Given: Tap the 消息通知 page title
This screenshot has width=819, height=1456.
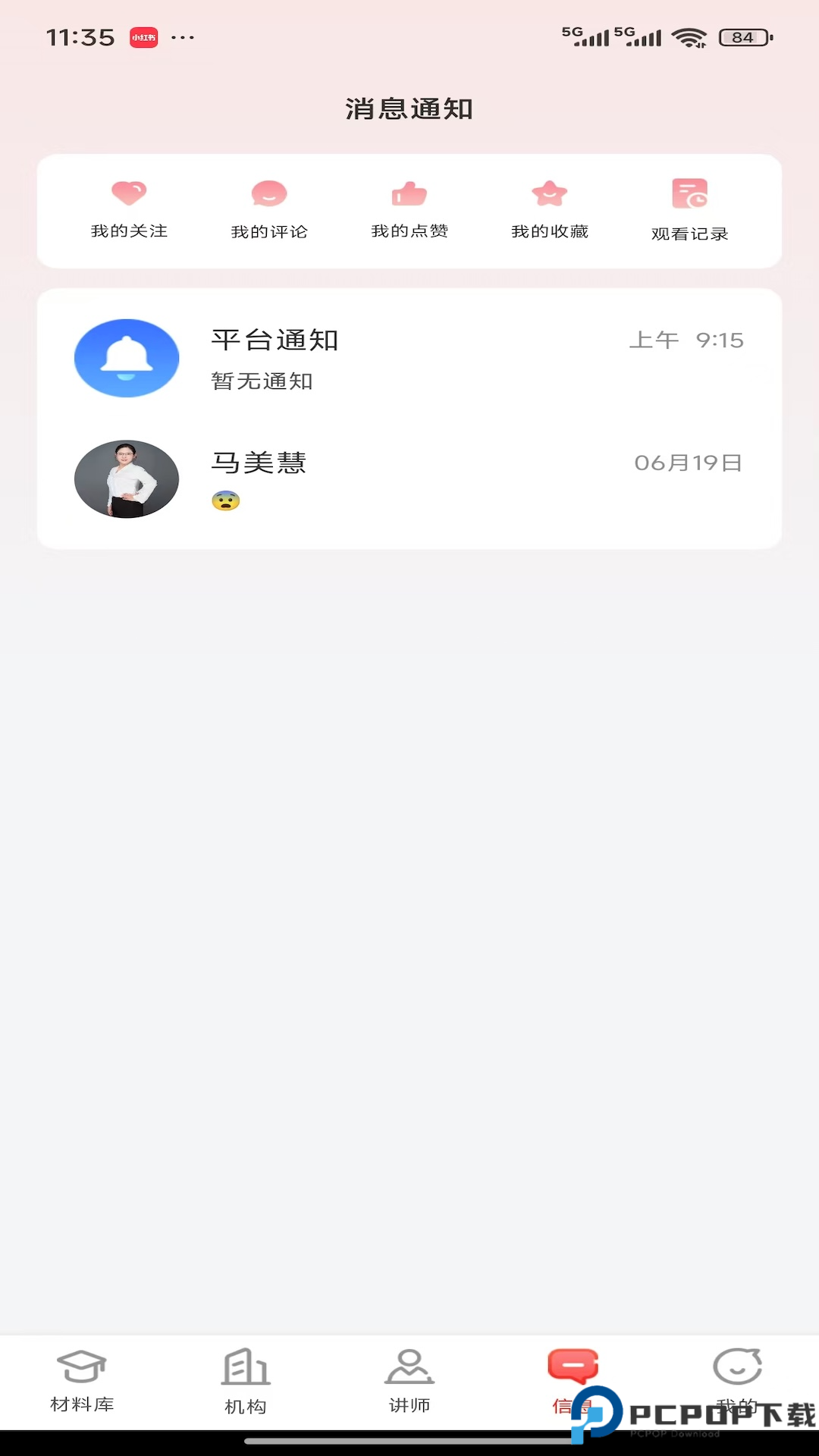Looking at the screenshot, I should (x=409, y=108).
